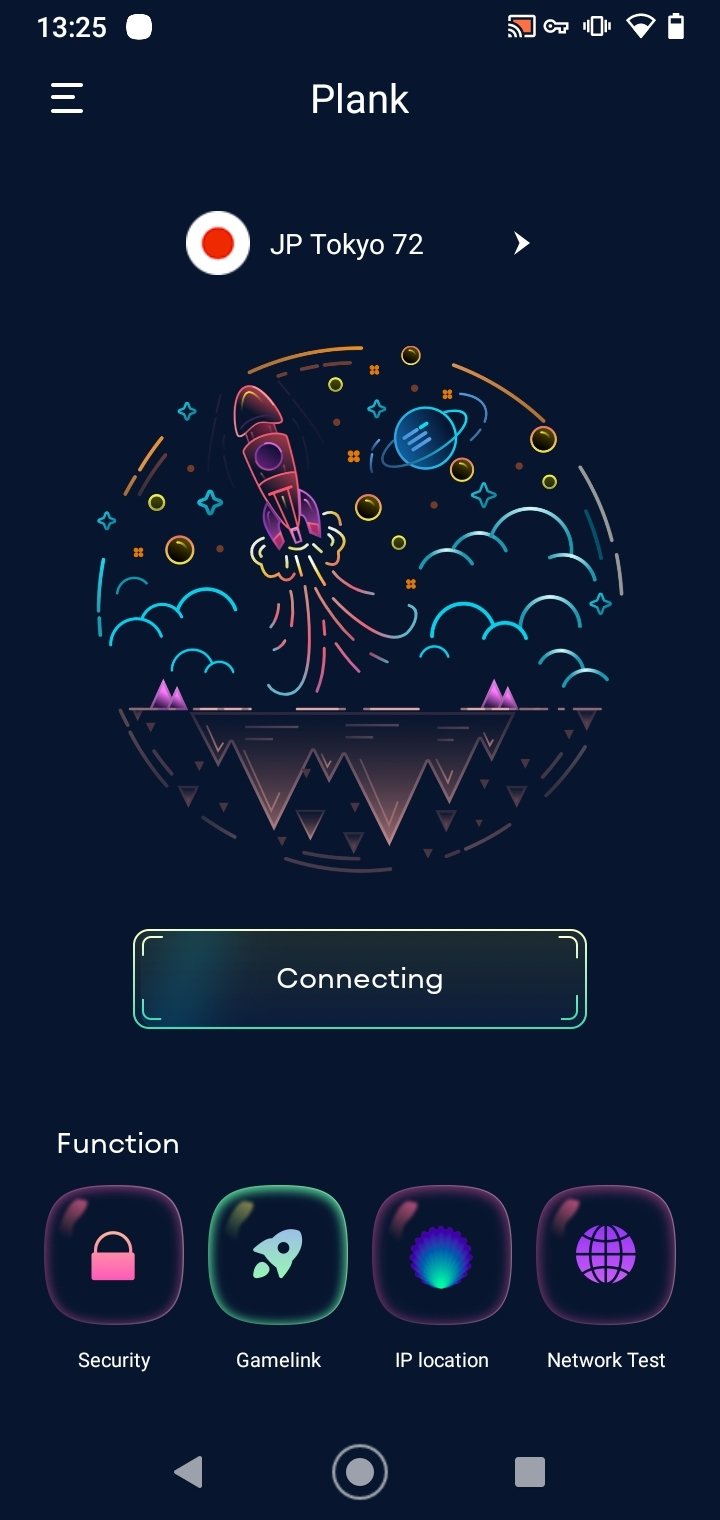Screen dimensions: 720x1520
Task: Open the JP Tokyo 72 server selector
Action: click(360, 243)
